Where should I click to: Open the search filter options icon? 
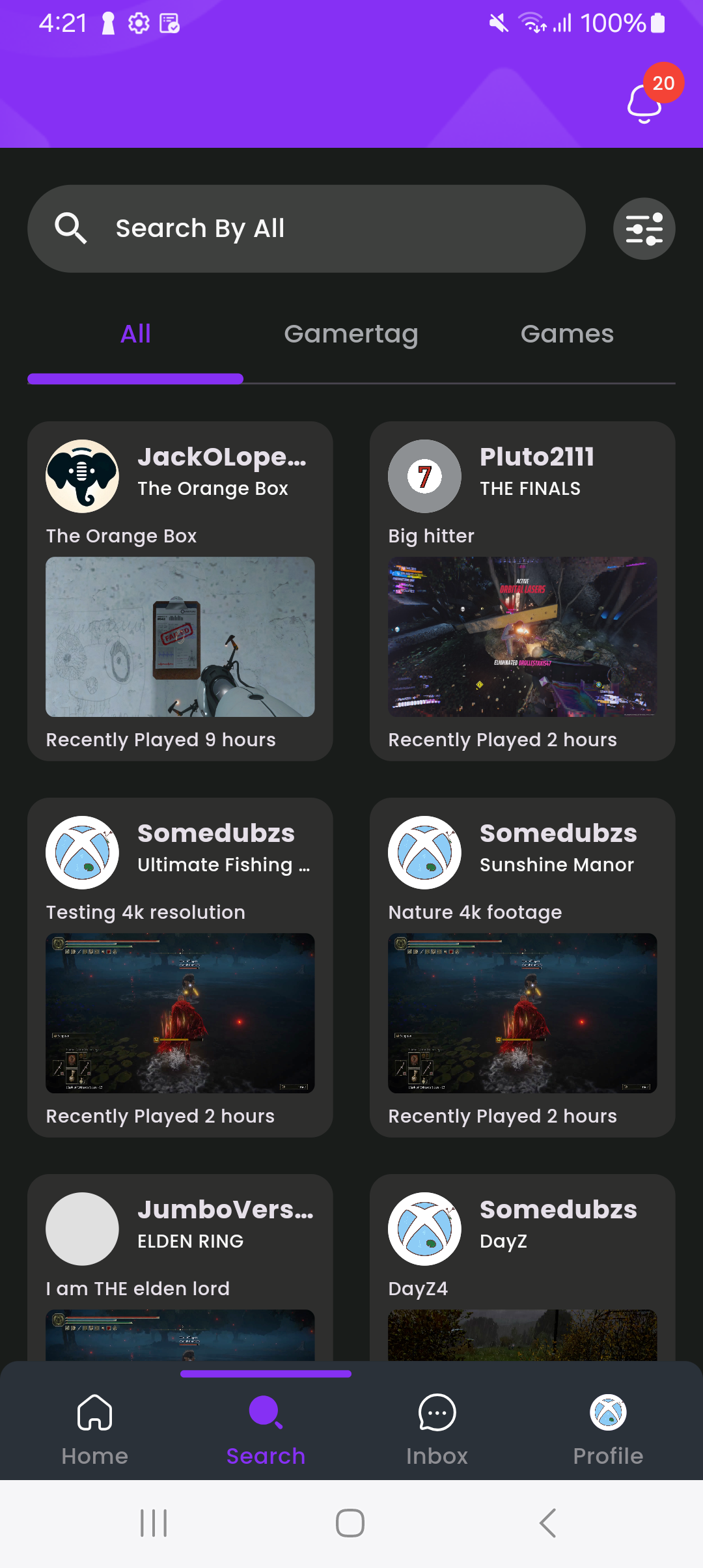point(644,229)
